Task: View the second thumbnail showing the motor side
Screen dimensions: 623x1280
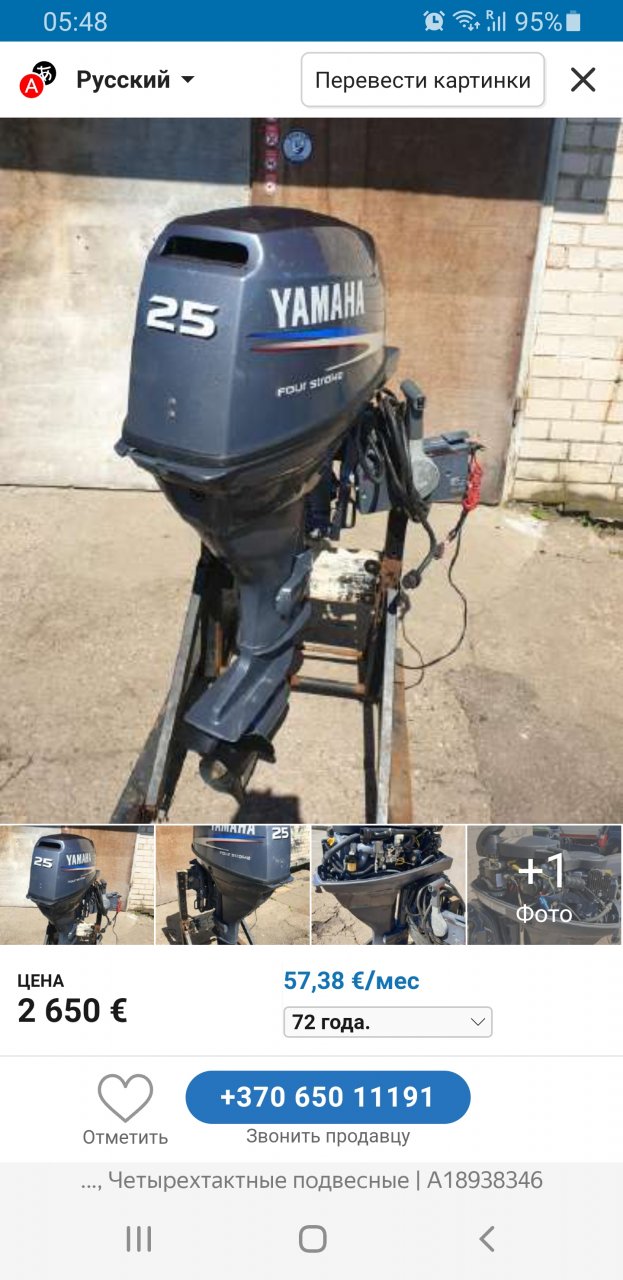Action: tap(233, 885)
